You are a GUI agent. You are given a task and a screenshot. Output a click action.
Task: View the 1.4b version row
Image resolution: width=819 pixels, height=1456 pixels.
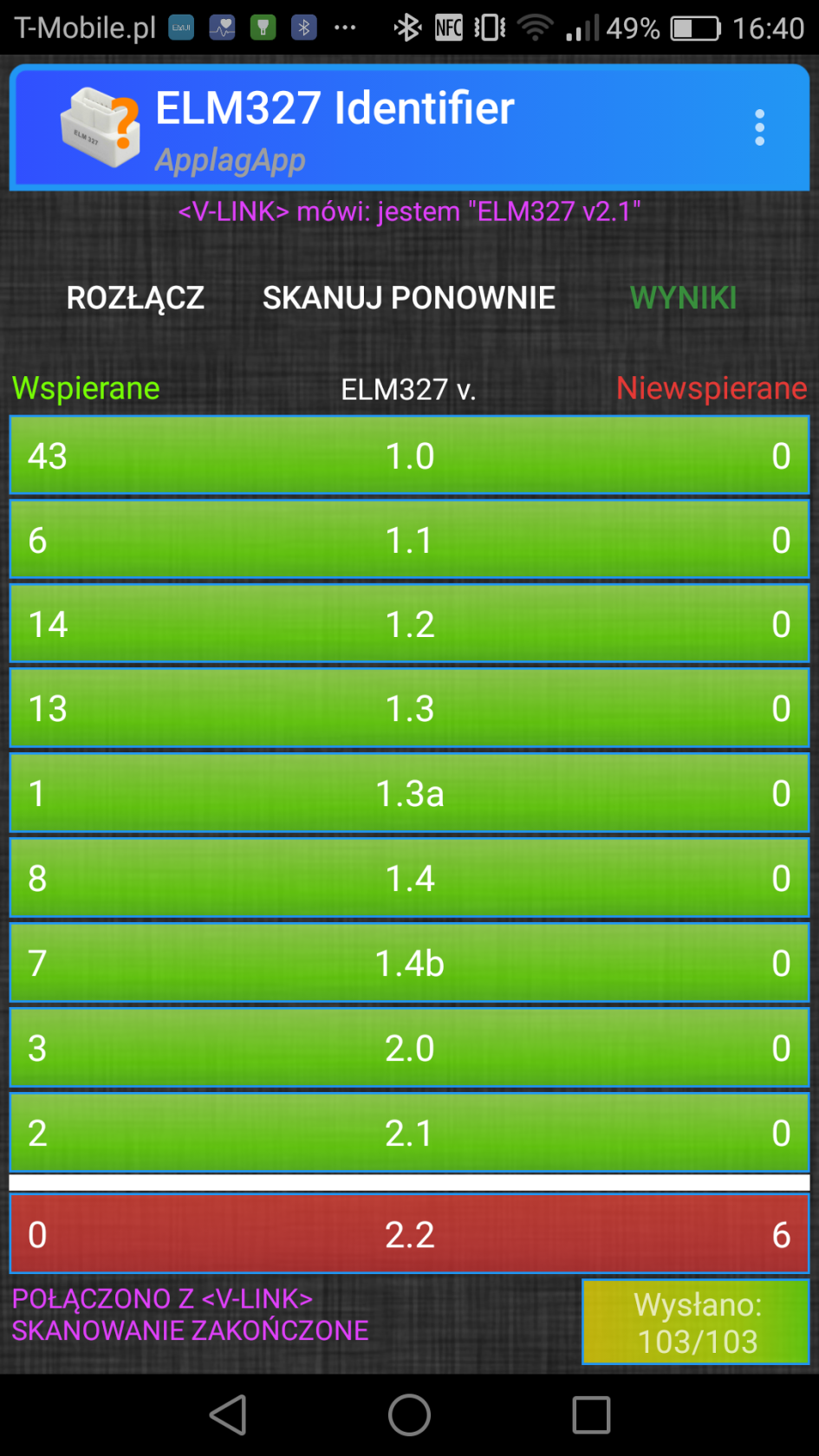(409, 963)
